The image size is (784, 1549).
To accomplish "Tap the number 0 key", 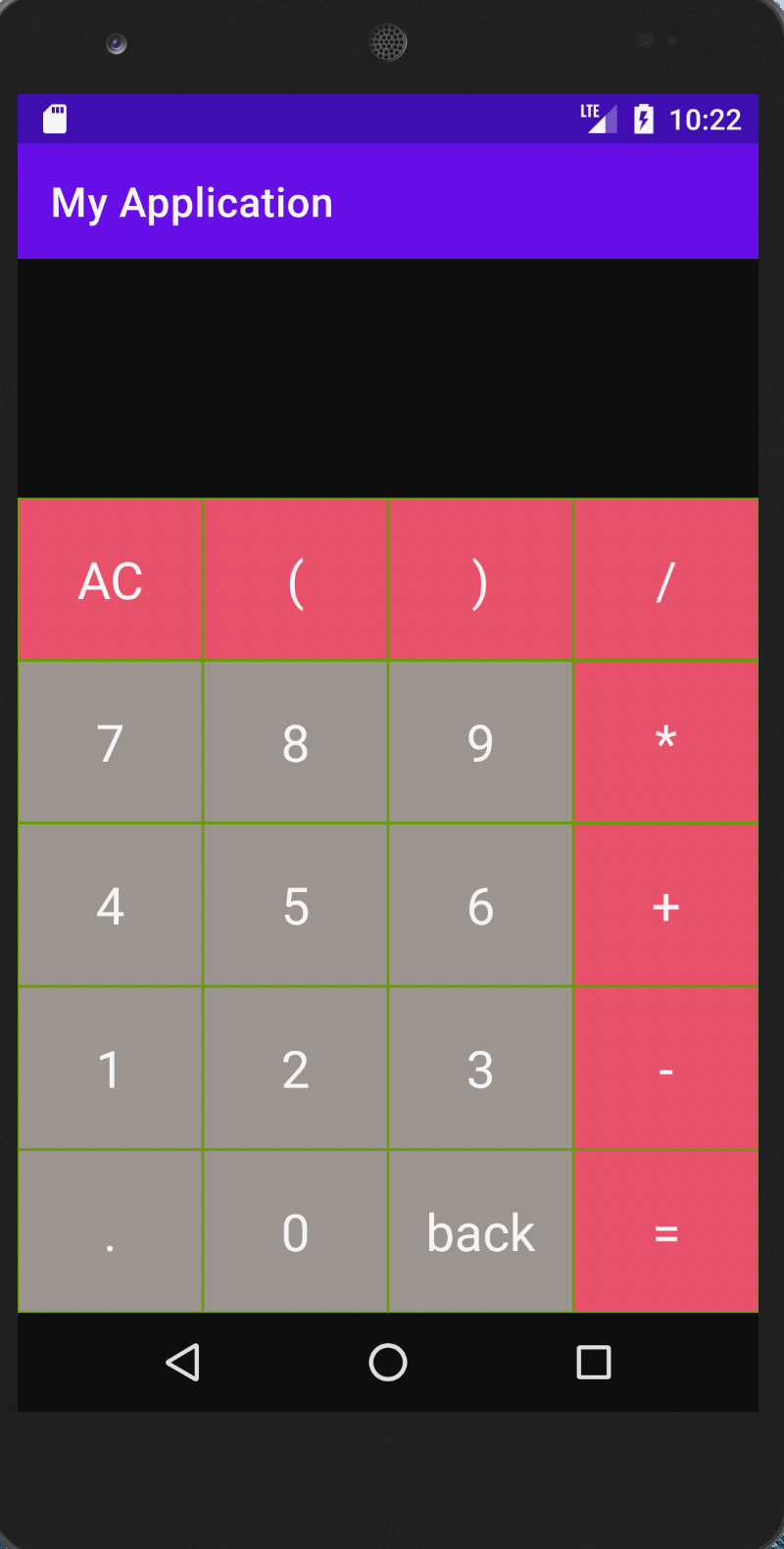I will tap(295, 1231).
